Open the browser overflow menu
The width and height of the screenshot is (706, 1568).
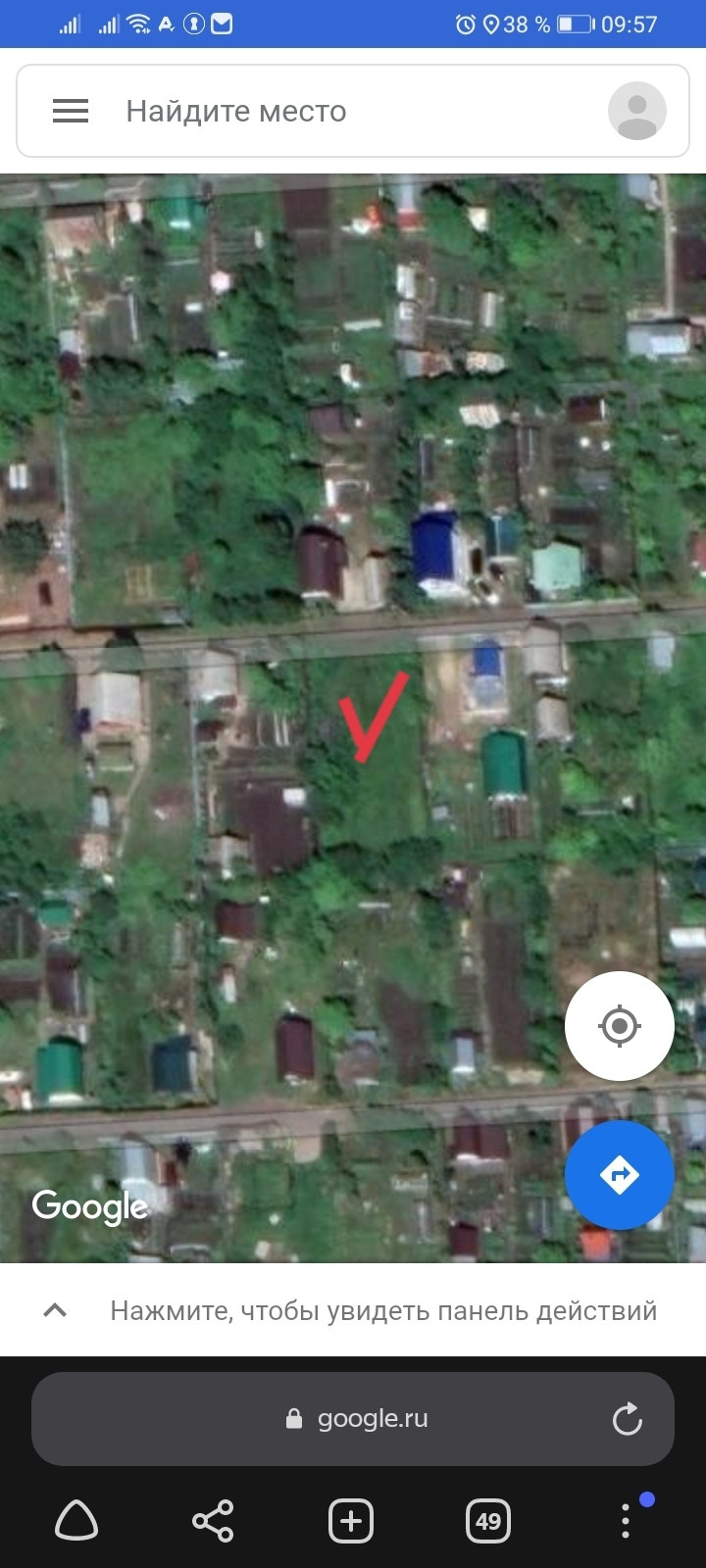coord(626,1521)
